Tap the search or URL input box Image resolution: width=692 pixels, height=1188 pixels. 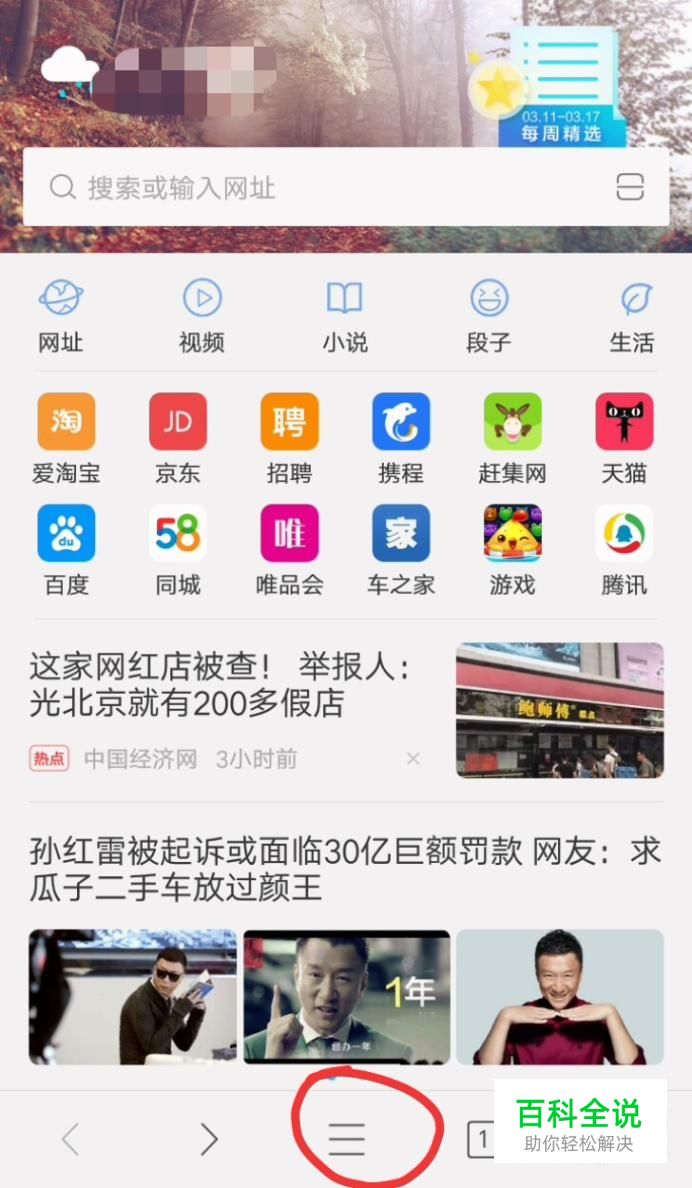tap(320, 188)
